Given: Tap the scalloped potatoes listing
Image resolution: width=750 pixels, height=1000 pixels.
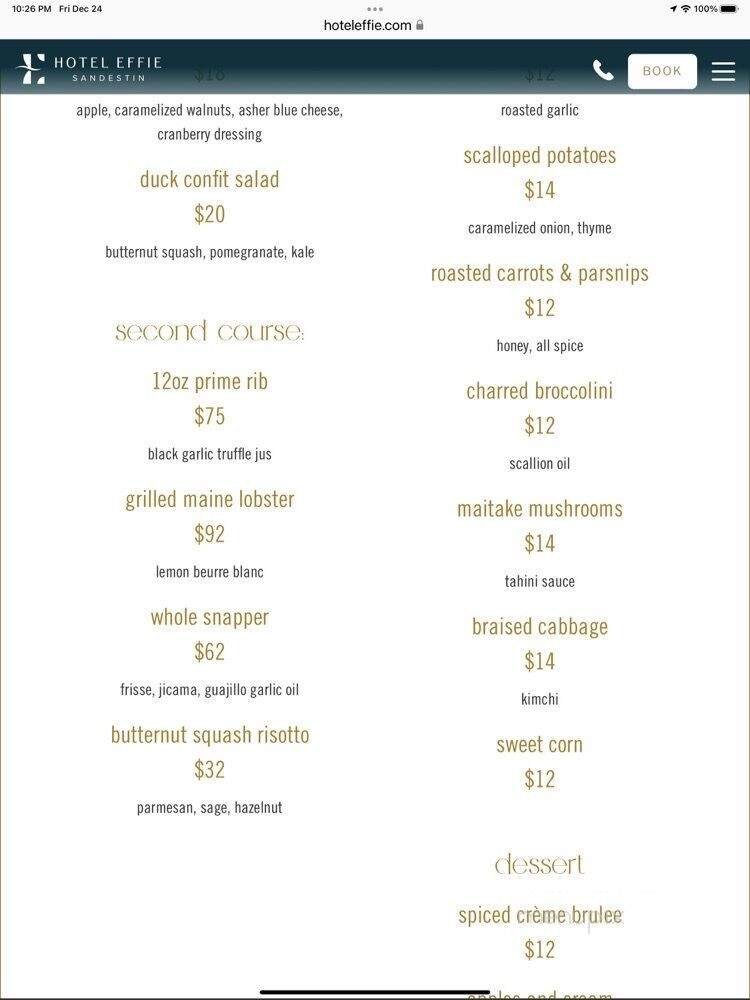Looking at the screenshot, I should point(539,155).
